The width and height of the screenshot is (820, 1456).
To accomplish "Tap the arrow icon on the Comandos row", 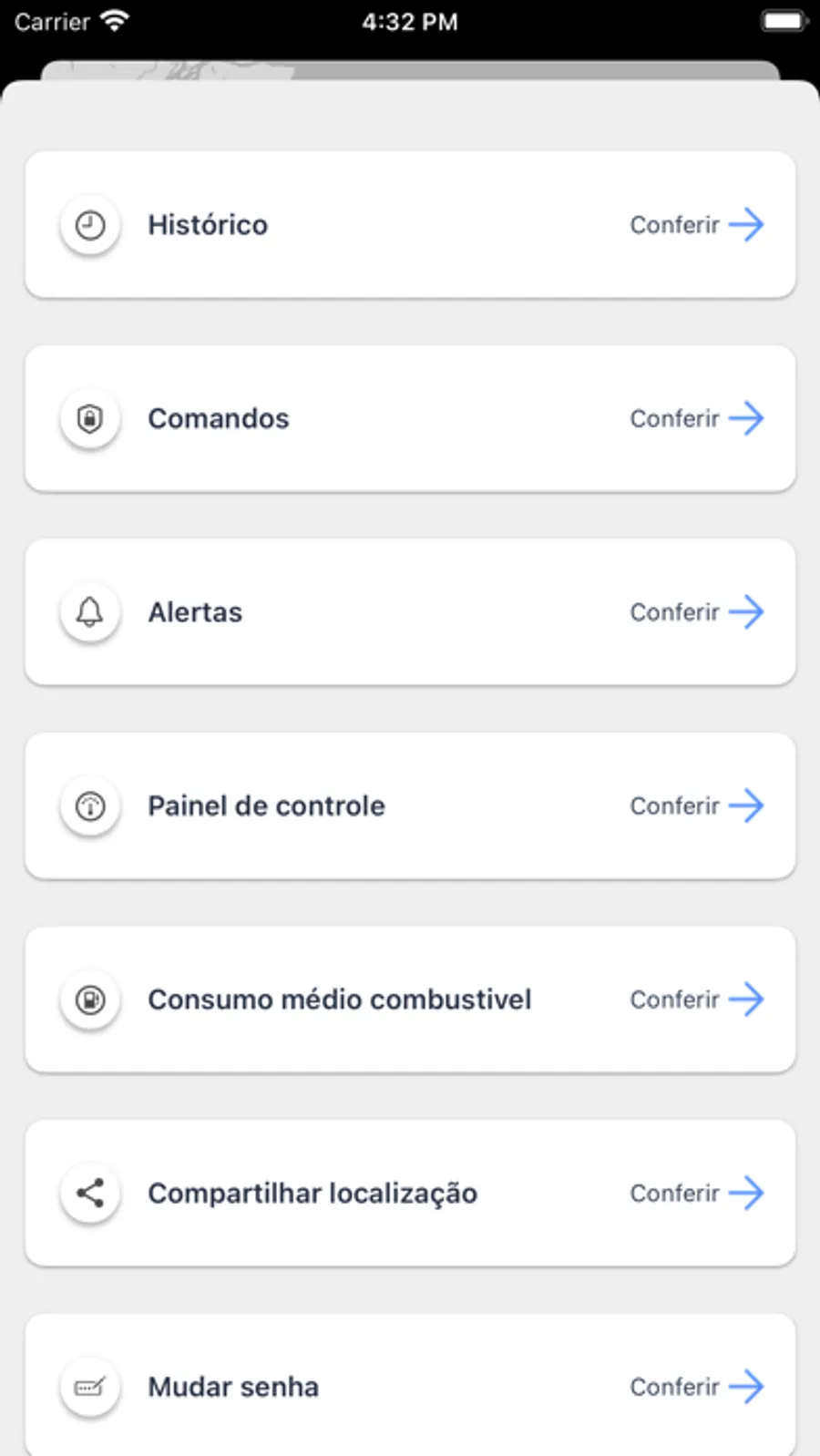I will (x=748, y=418).
